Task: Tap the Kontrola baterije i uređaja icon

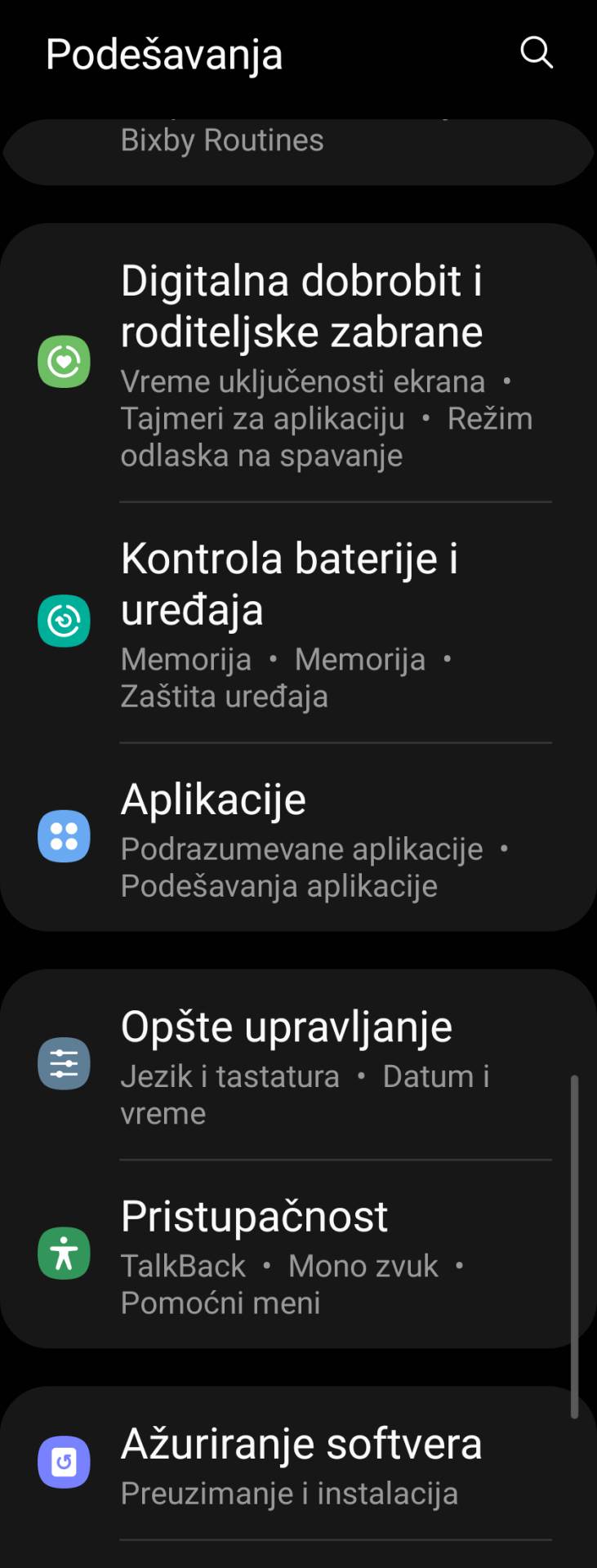Action: point(64,619)
